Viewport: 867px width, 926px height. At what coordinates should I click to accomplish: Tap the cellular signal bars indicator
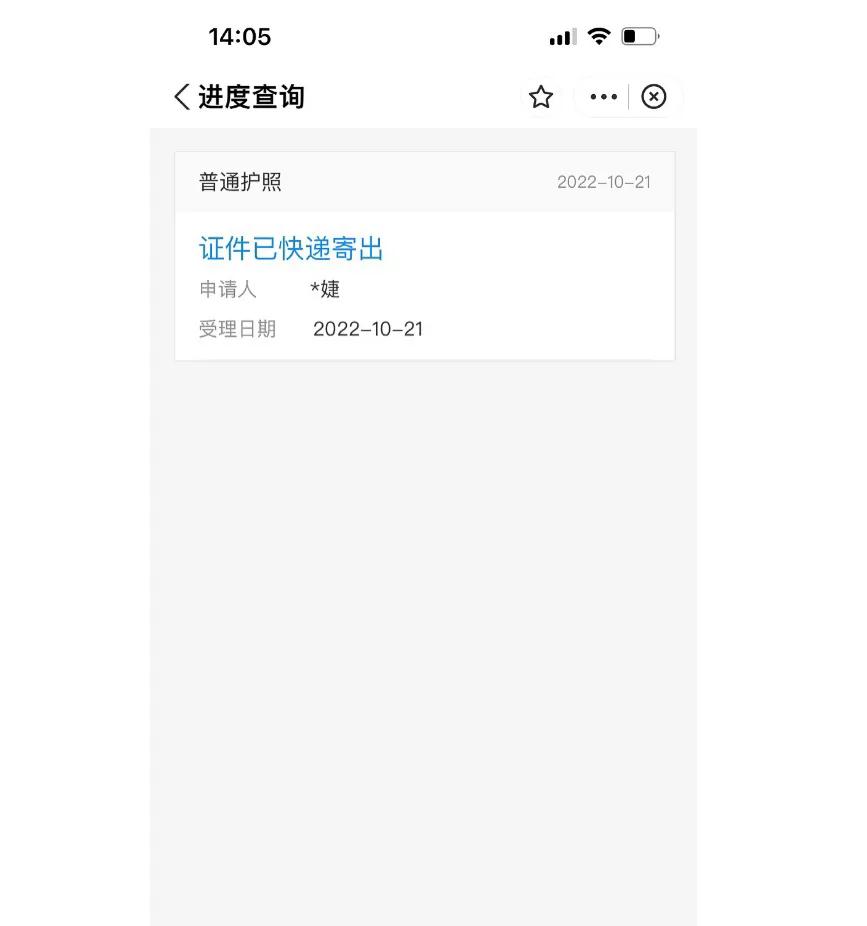pos(562,36)
